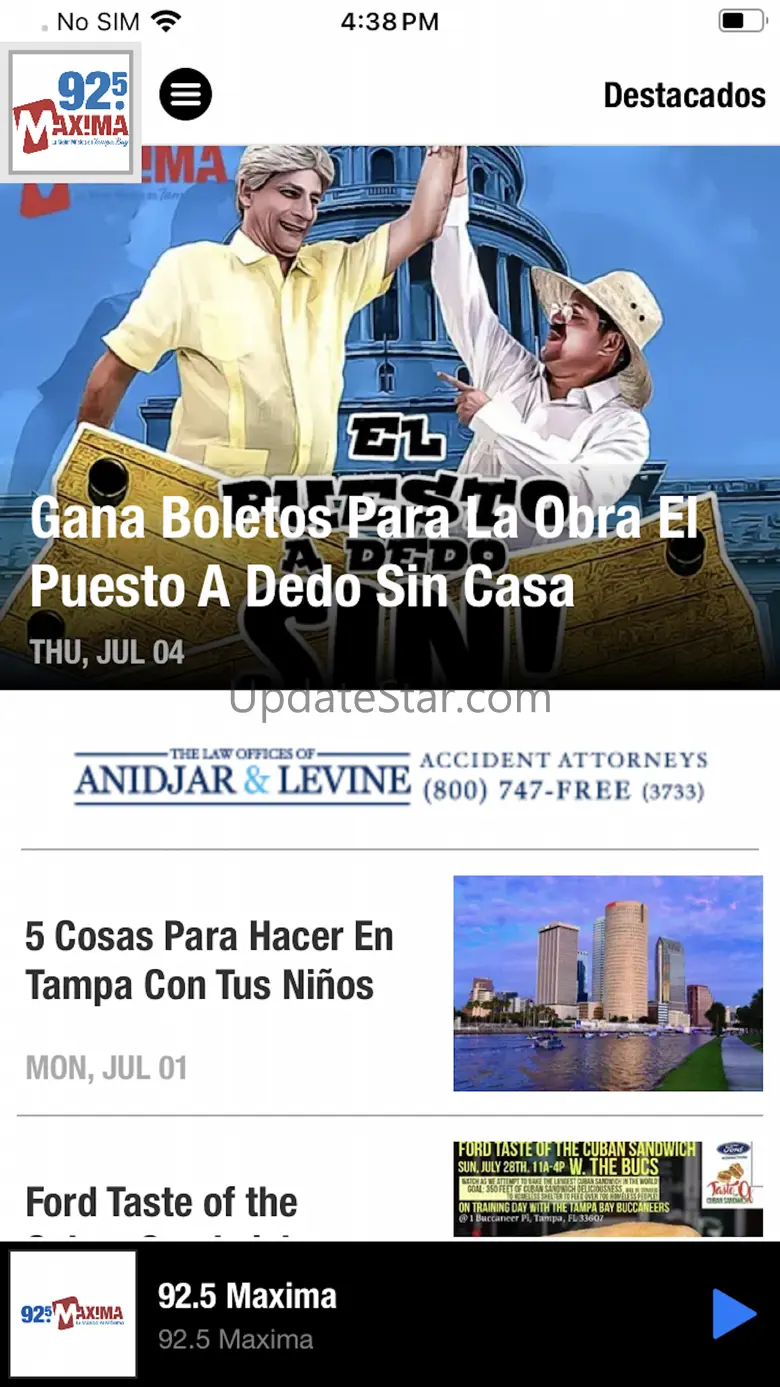Screen dimensions: 780x1387
Task: Expand the 92.5 Maxima player bar
Action: pyautogui.click(x=400, y=1315)
